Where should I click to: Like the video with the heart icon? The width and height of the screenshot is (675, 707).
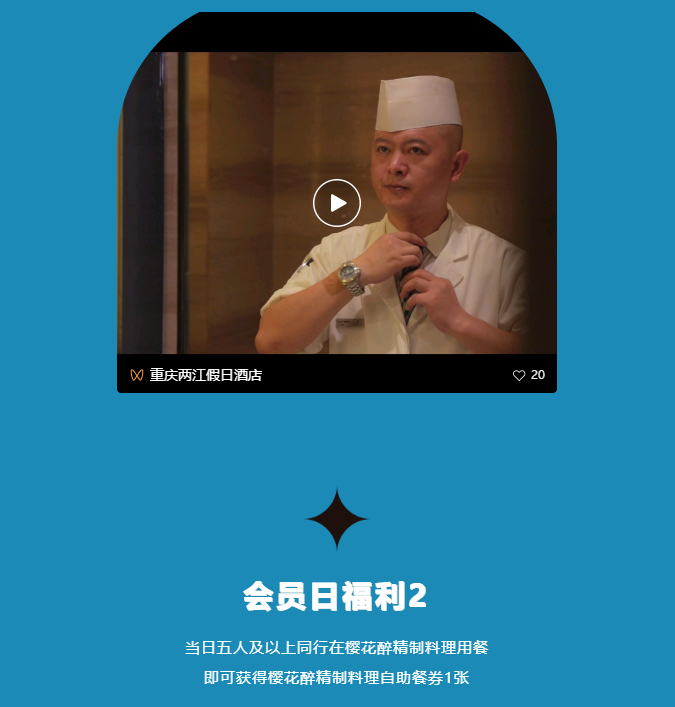coord(519,375)
